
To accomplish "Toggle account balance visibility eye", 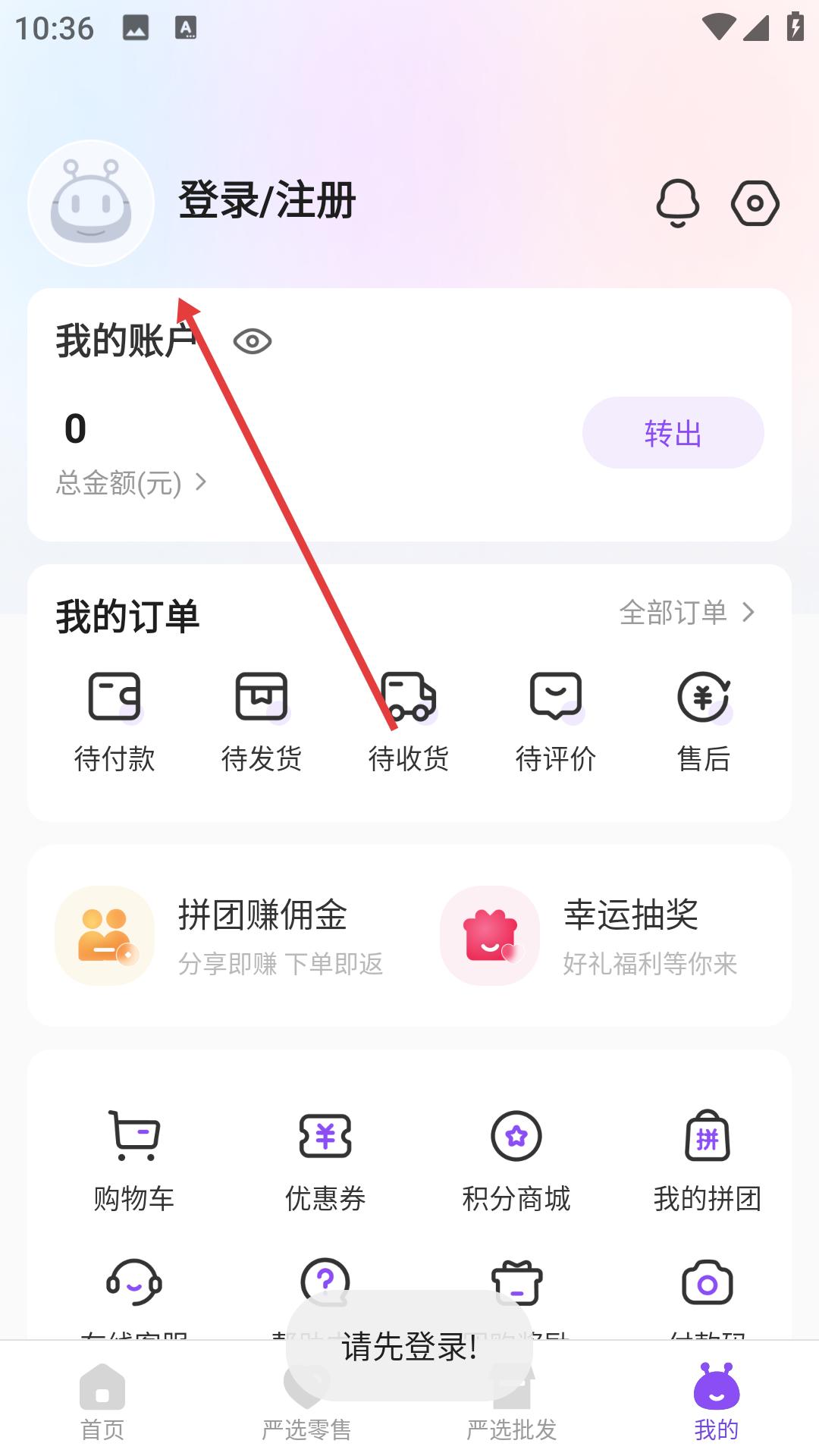I will [x=253, y=341].
